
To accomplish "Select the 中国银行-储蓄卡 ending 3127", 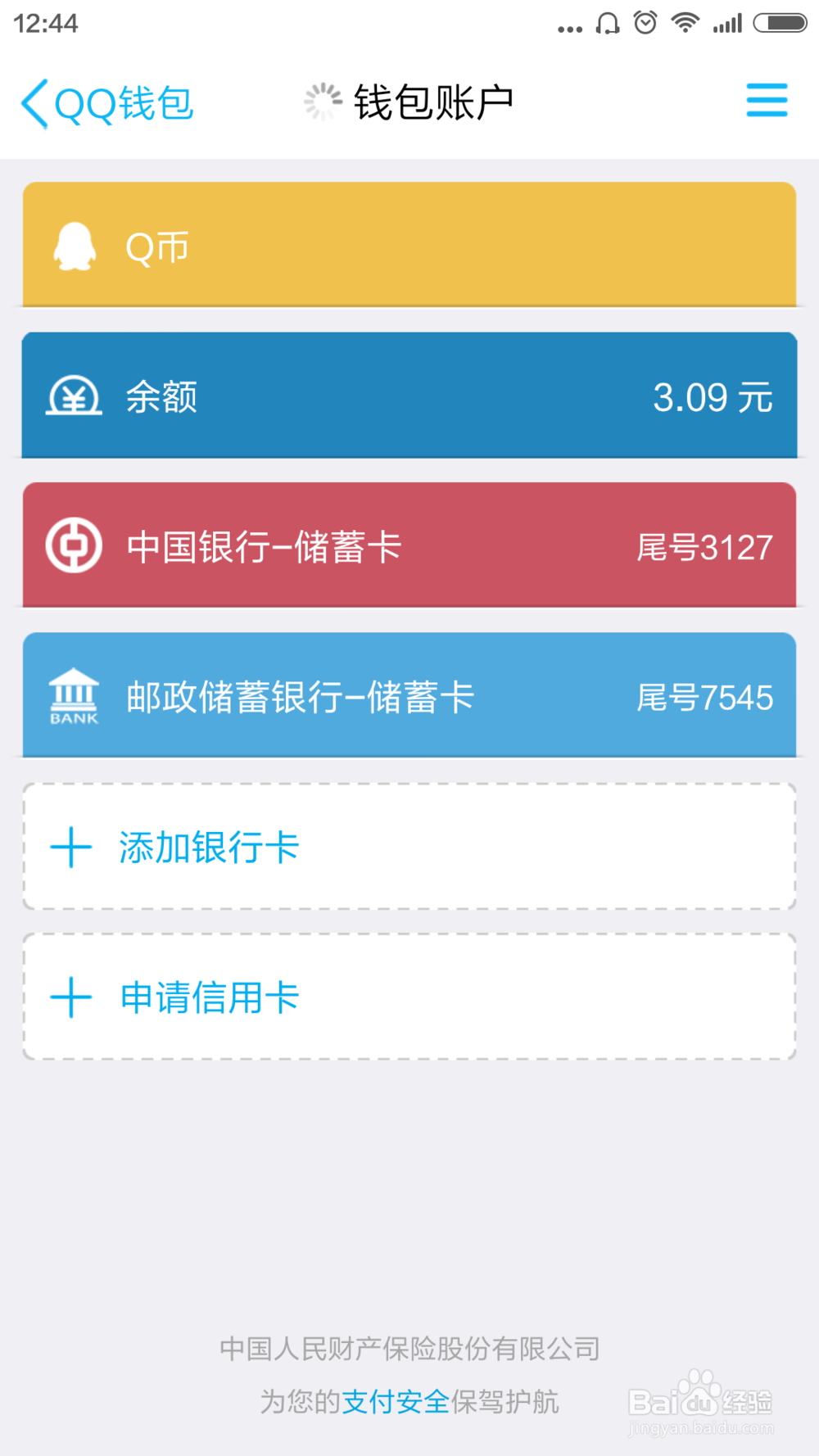I will (x=409, y=545).
